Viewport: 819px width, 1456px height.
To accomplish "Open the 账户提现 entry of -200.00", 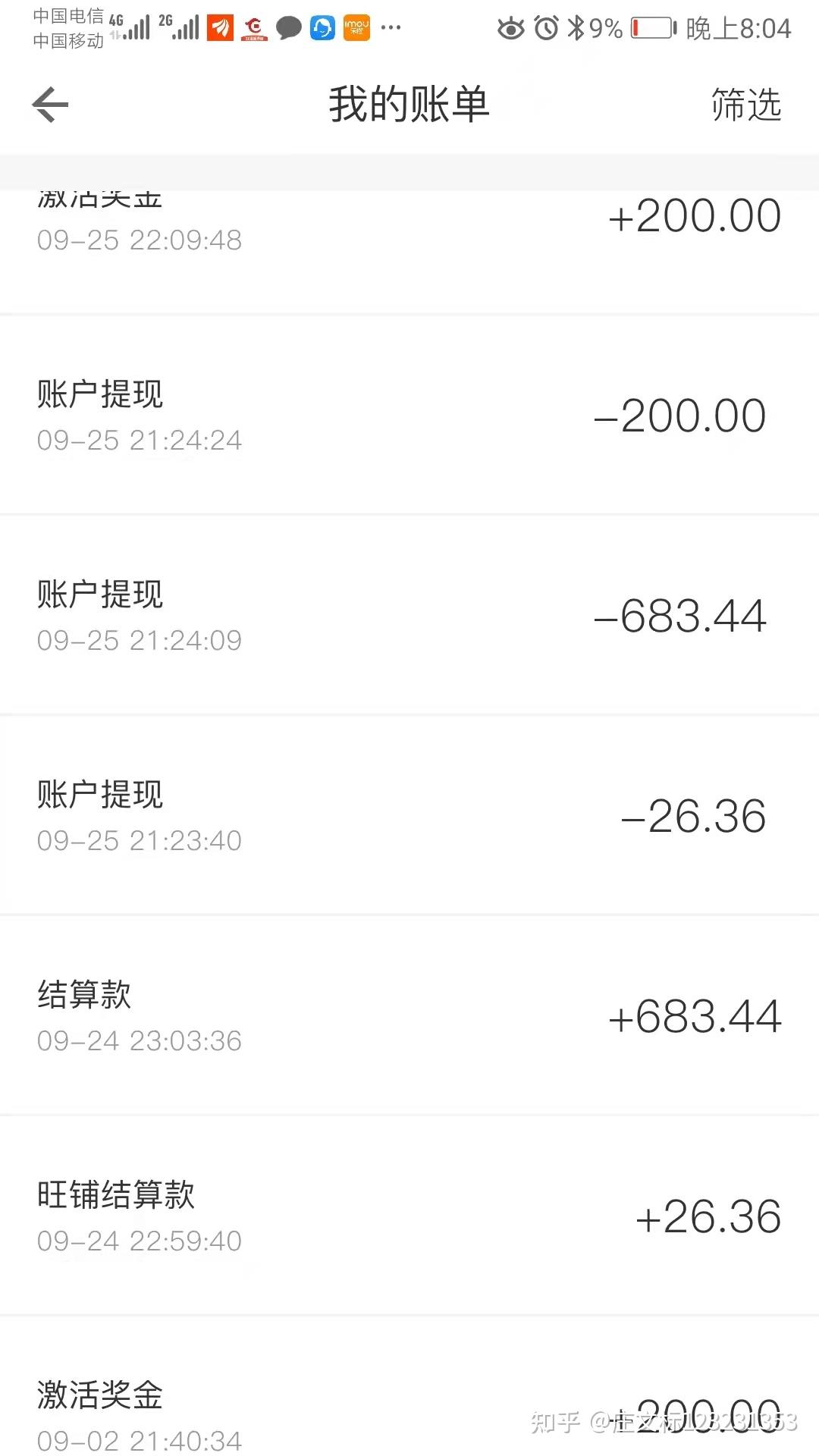I will click(x=409, y=416).
